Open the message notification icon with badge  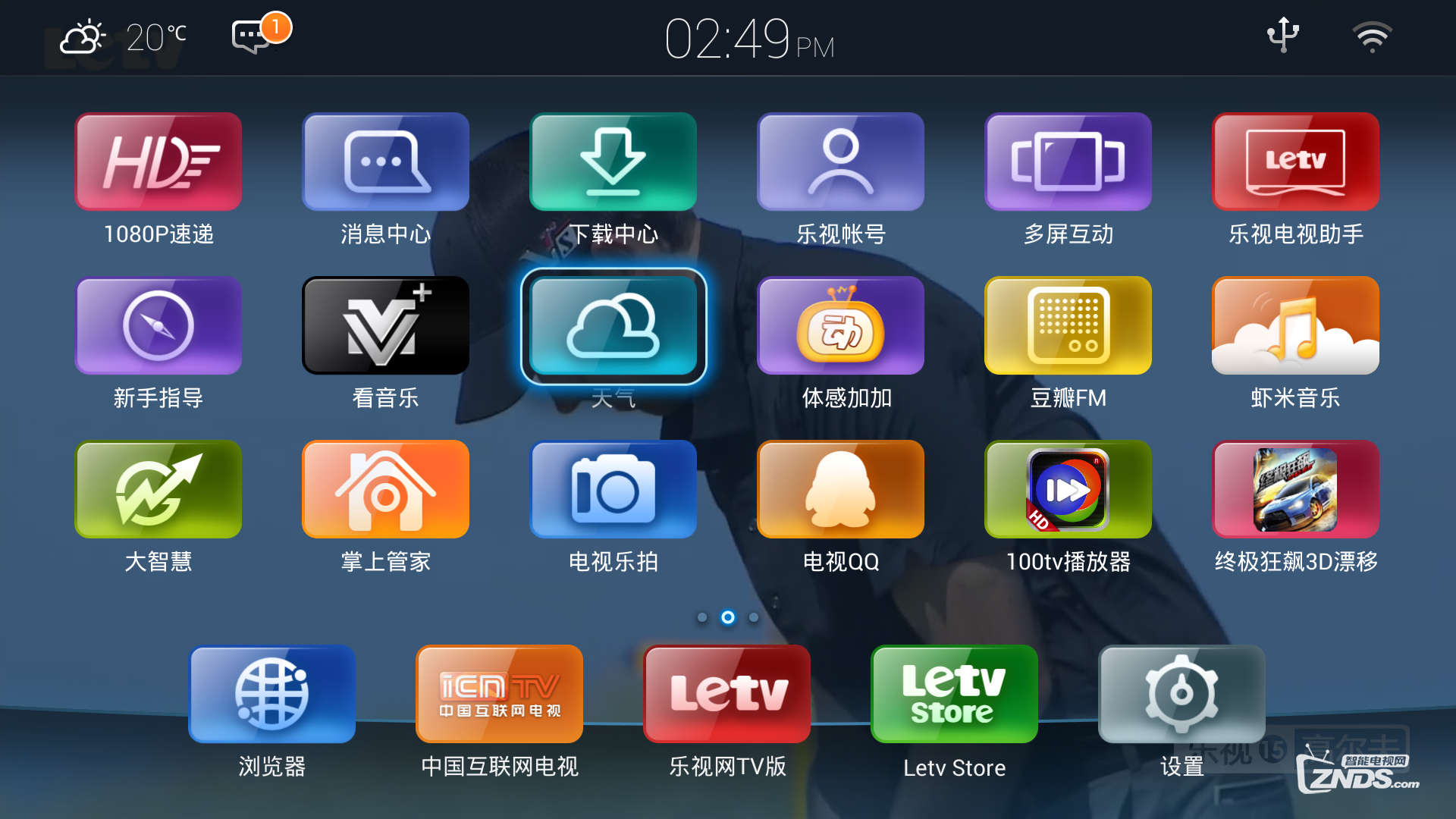[254, 36]
